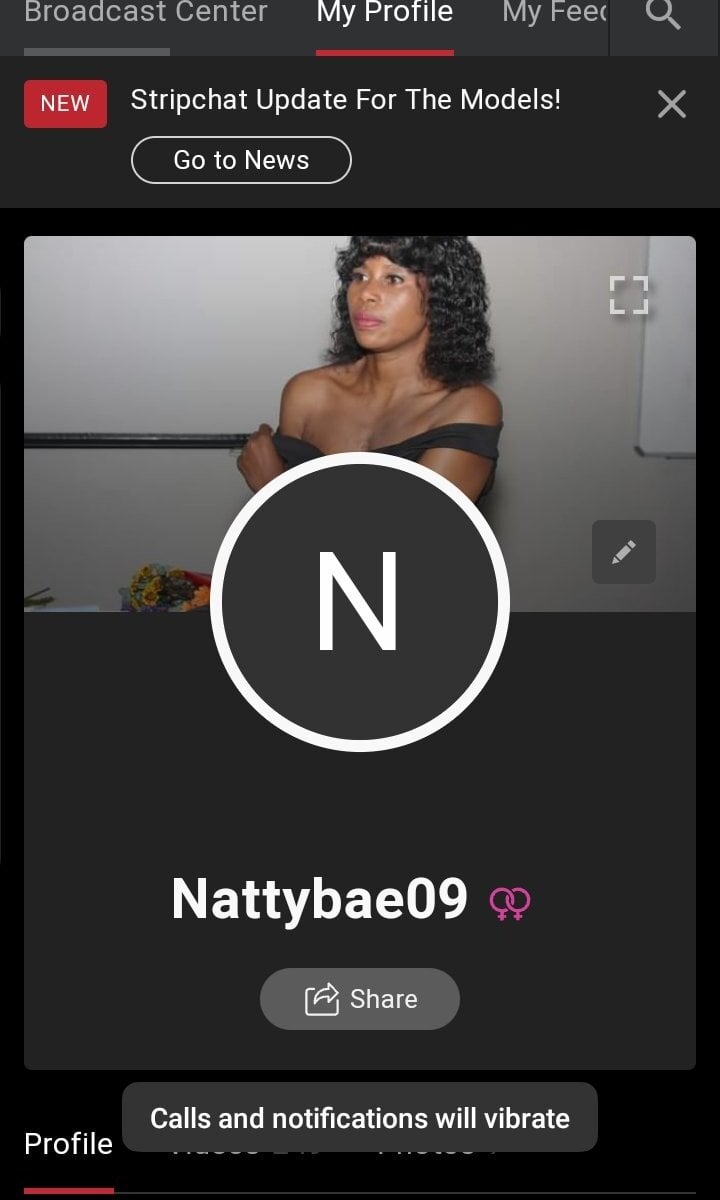Screen dimensions: 720x1200
Task: Switch to the Broadcast Center tab
Action: [x=146, y=14]
